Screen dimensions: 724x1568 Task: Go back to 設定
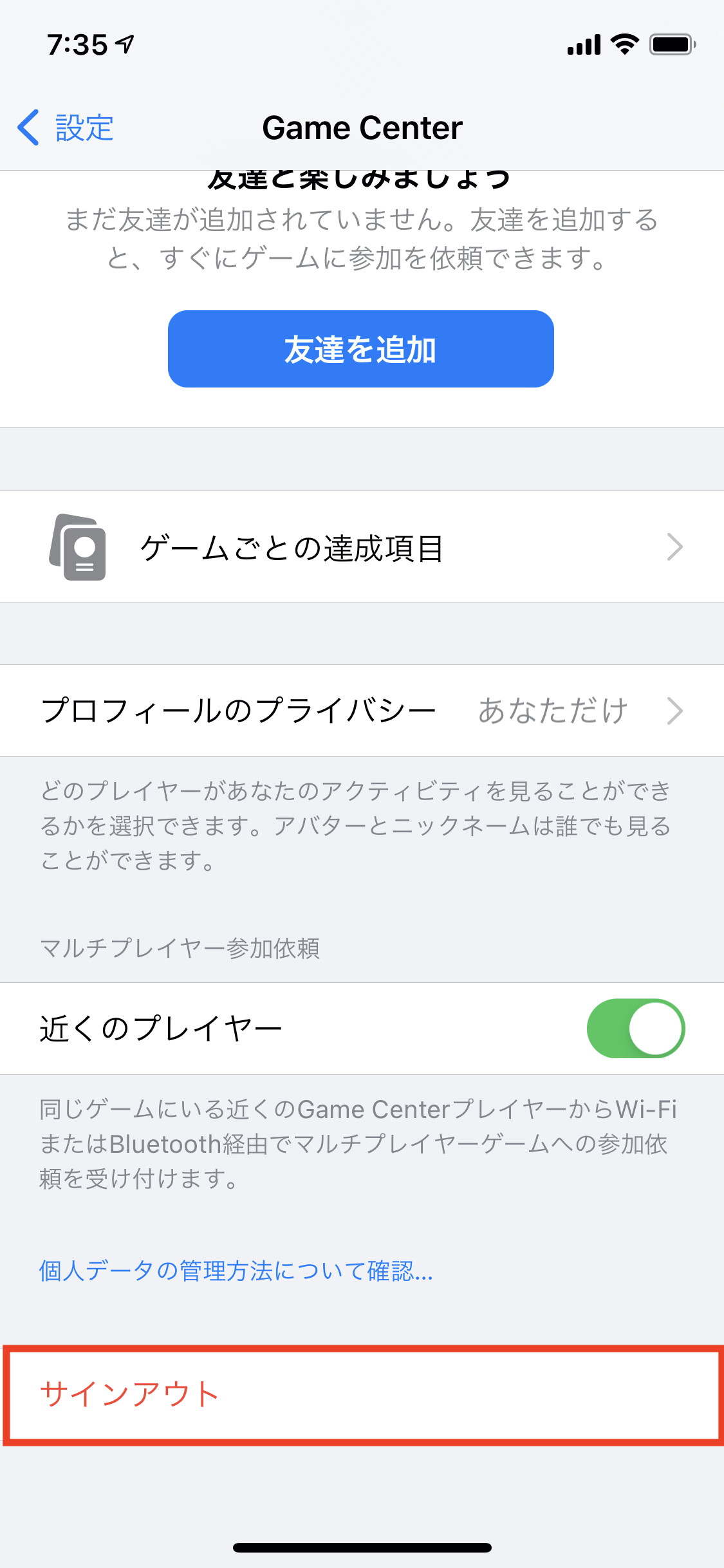[x=66, y=127]
